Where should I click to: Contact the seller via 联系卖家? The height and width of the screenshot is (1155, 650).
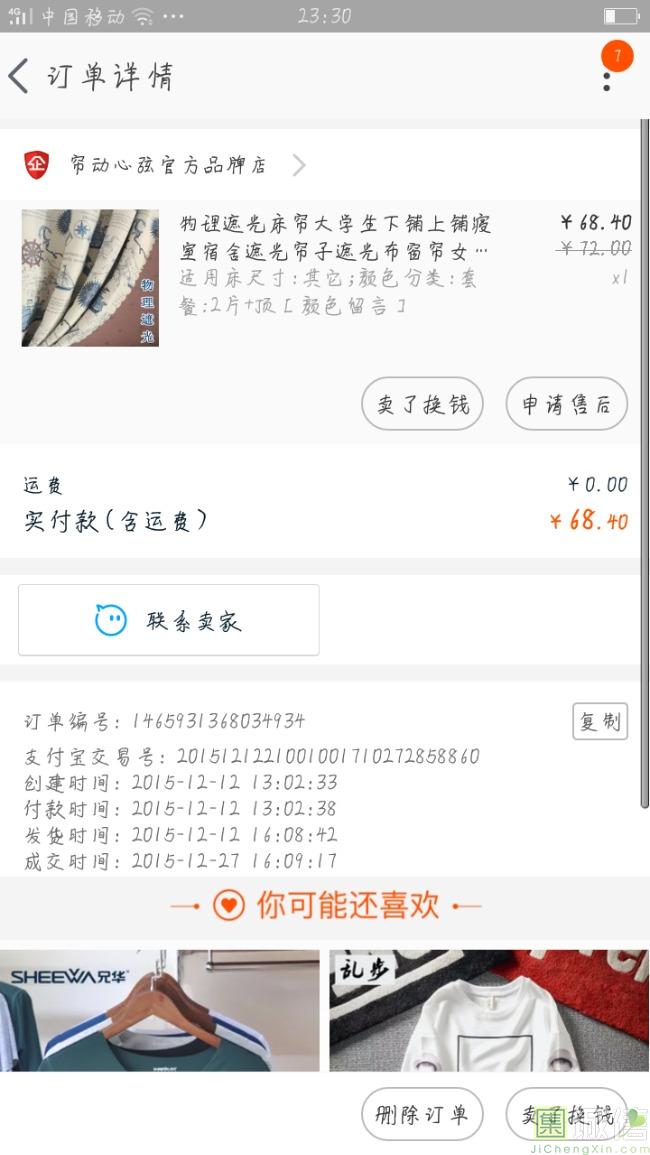169,620
